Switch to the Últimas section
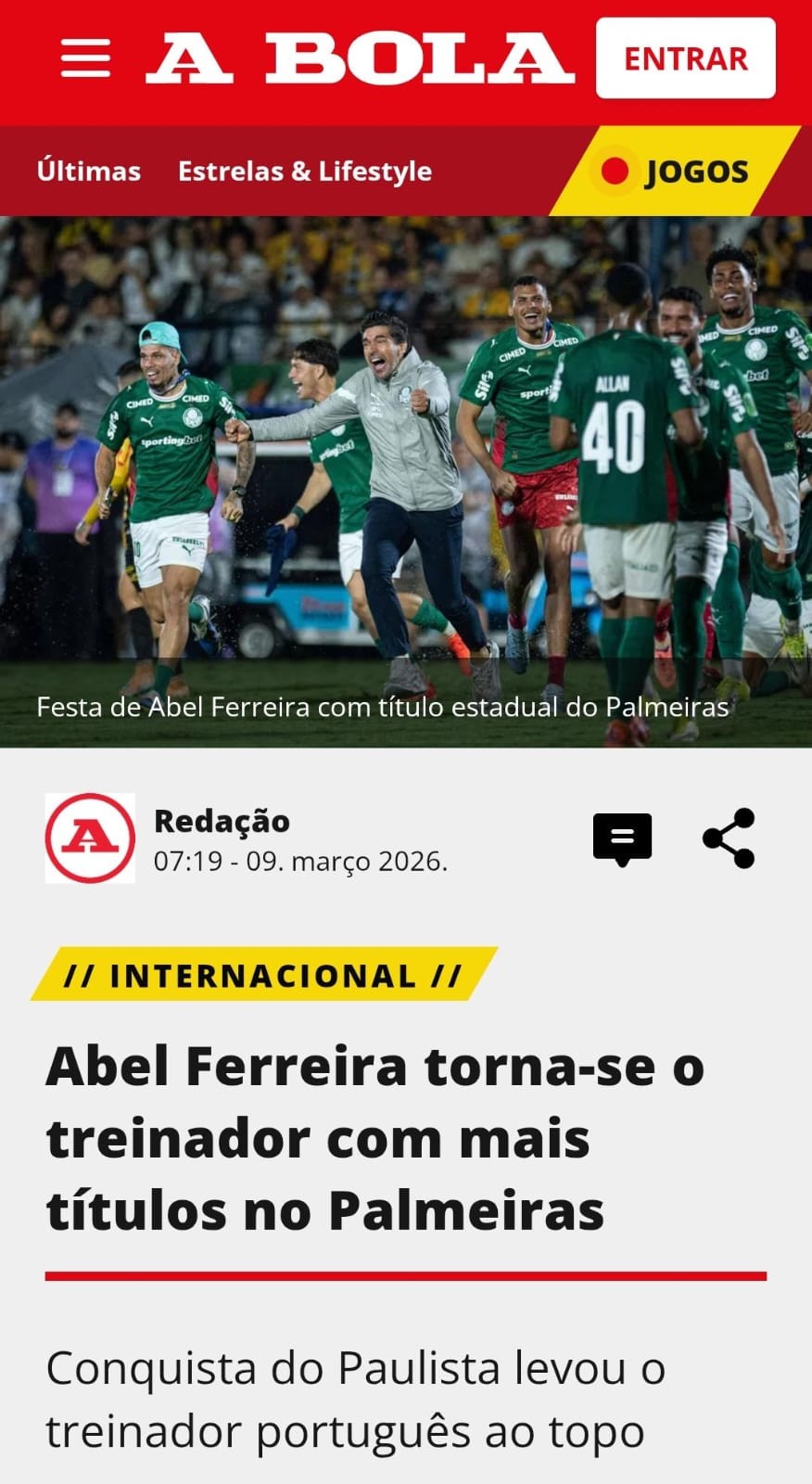Viewport: 812px width, 1484px height. pyautogui.click(x=89, y=172)
